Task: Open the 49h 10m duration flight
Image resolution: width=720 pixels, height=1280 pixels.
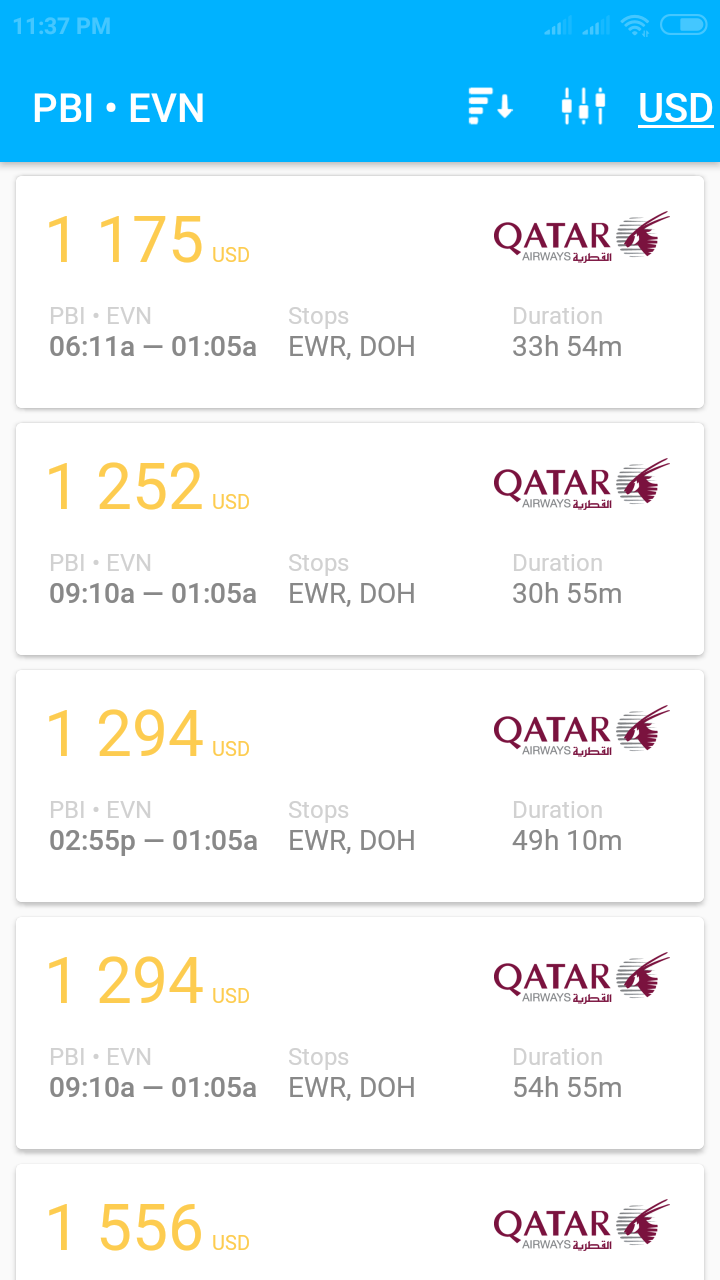Action: pyautogui.click(x=360, y=786)
